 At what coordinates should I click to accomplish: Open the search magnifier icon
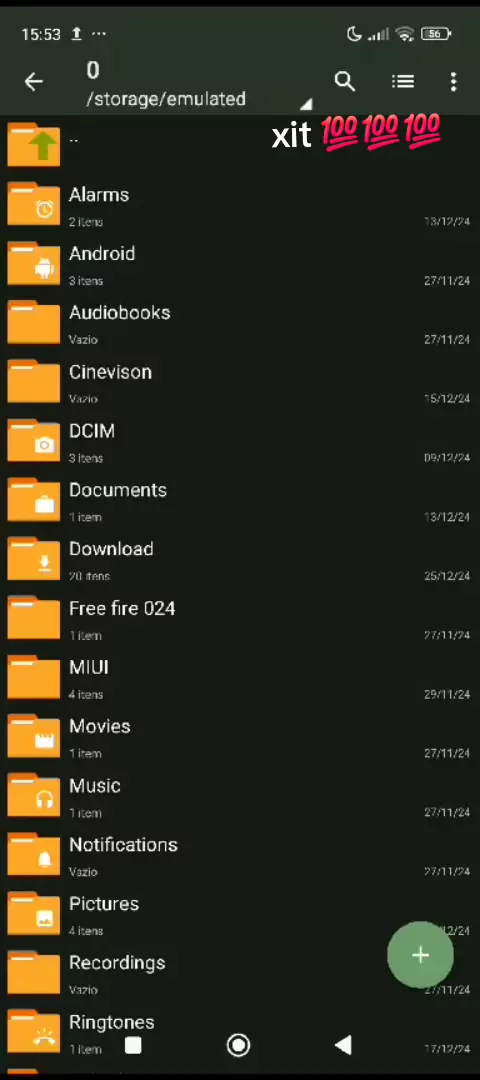(344, 81)
